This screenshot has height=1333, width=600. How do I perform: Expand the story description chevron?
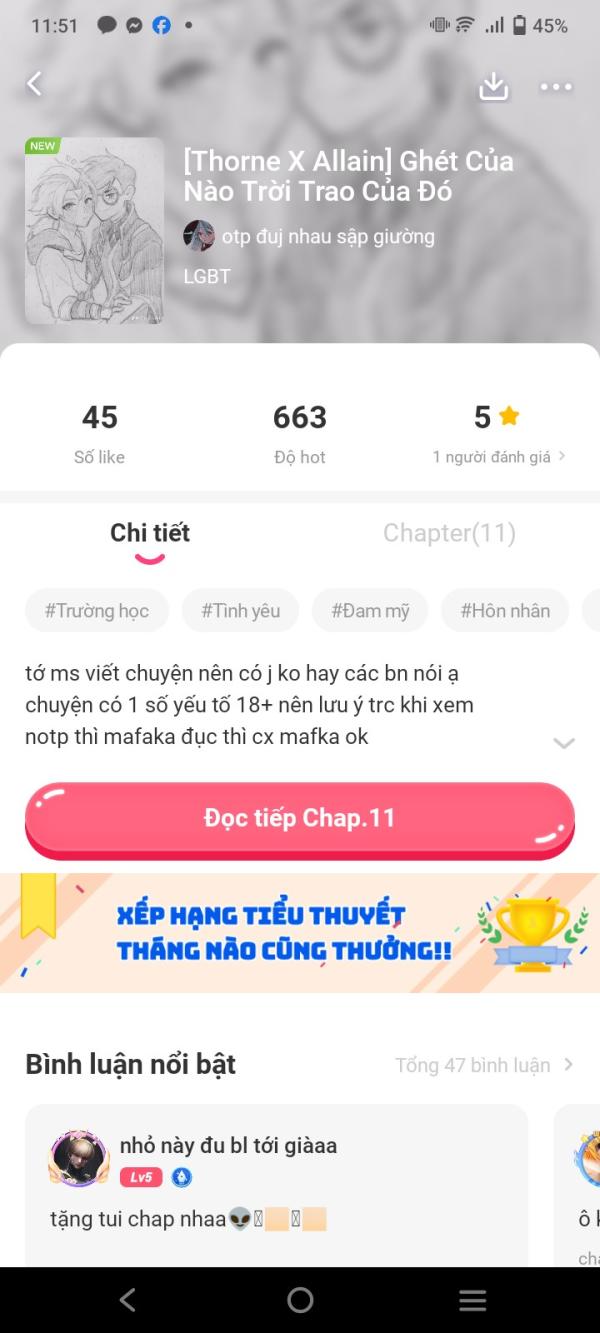coord(564,743)
